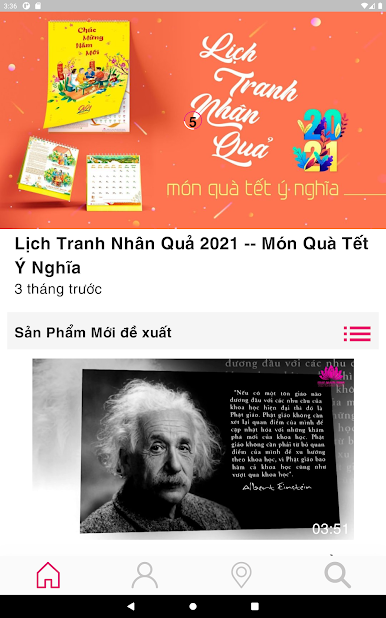
Task: Open the search tab
Action: (338, 575)
